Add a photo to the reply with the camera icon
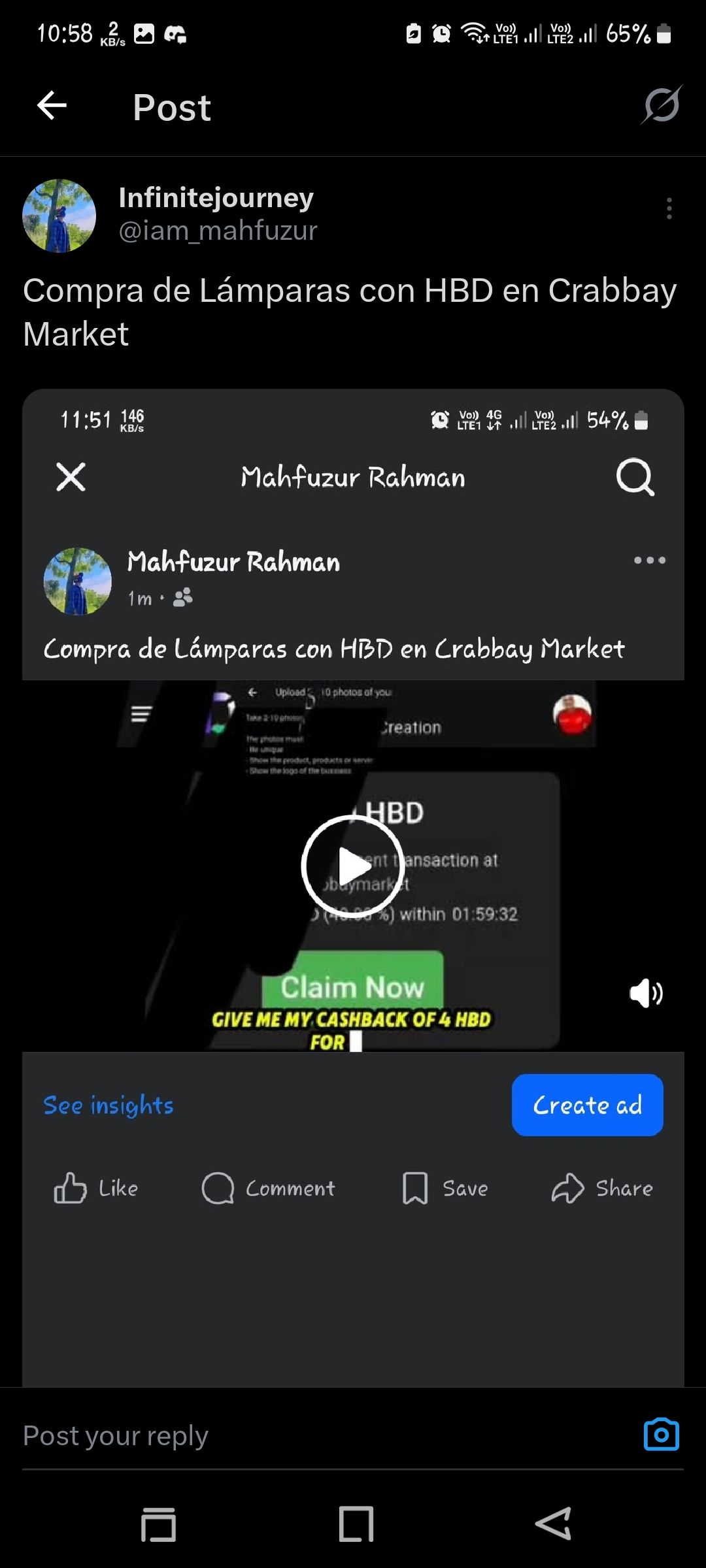Image resolution: width=706 pixels, height=1568 pixels. [x=661, y=1435]
